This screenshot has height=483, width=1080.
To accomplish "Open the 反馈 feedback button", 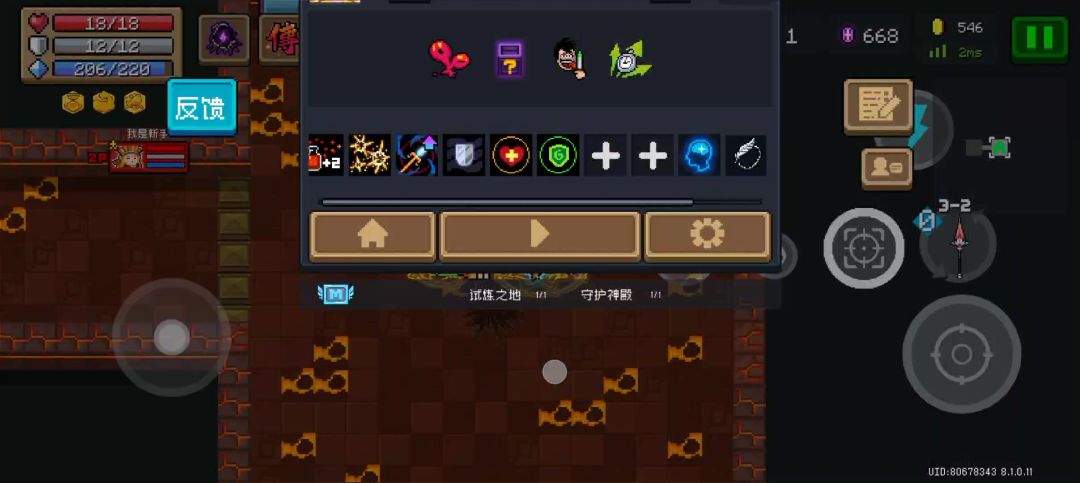I will (201, 107).
